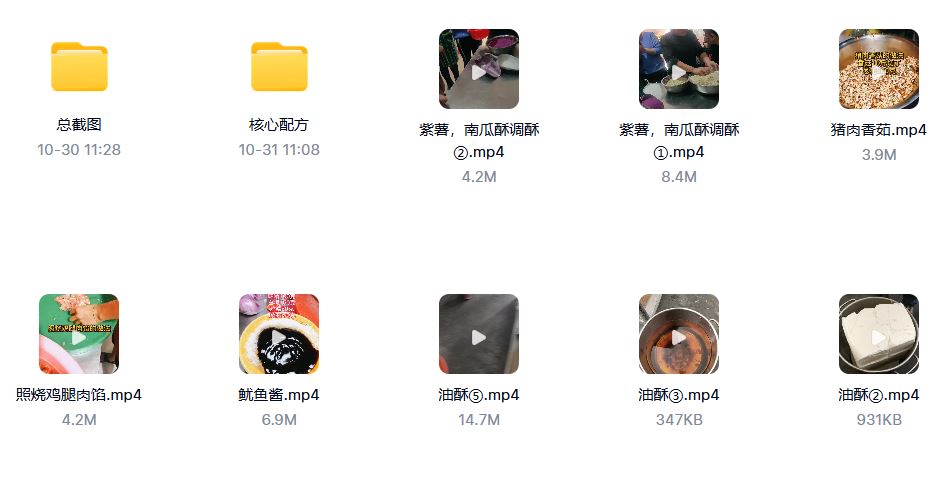Screen dimensions: 951x483
Task: Play the 油酥⑤.mp4 video
Action: click(x=479, y=334)
